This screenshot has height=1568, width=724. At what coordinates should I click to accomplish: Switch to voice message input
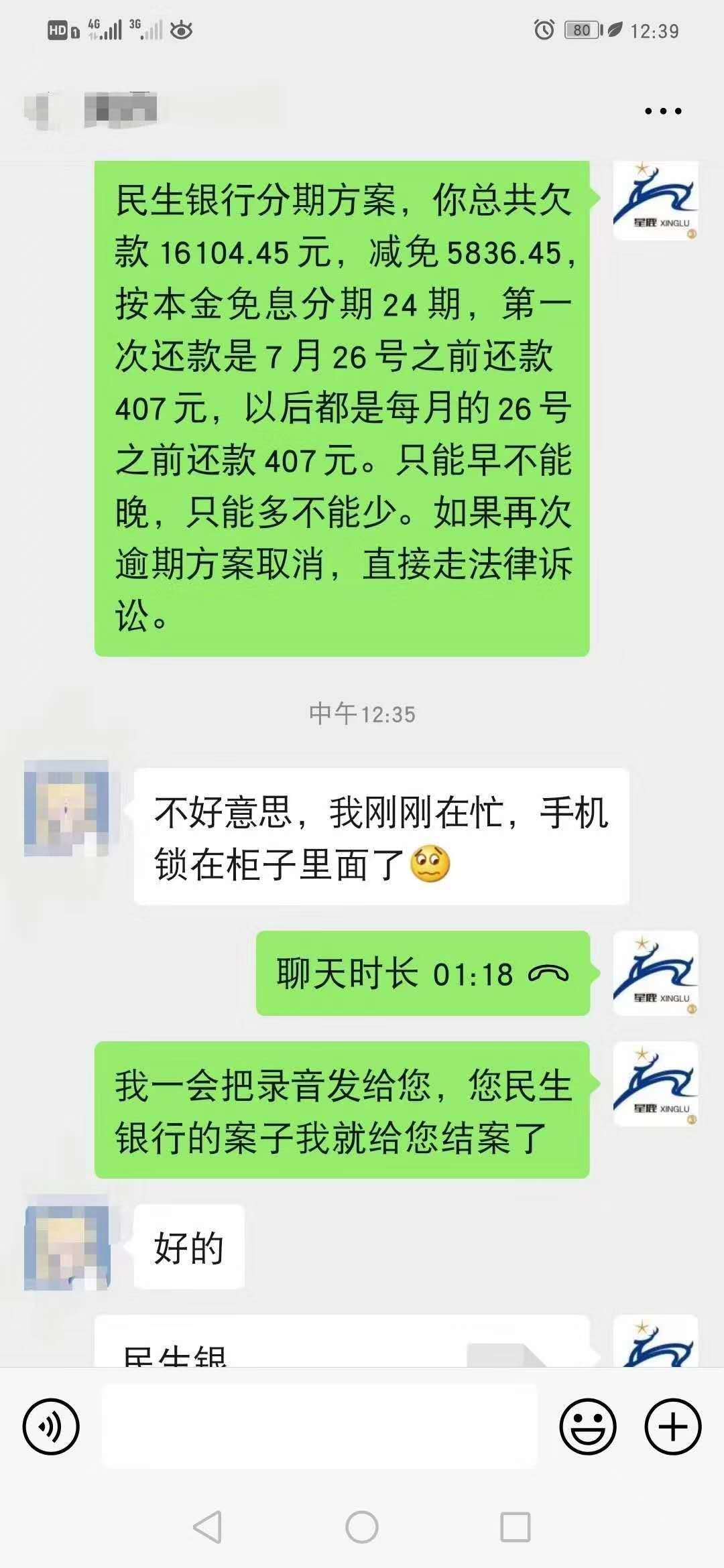(51, 1427)
